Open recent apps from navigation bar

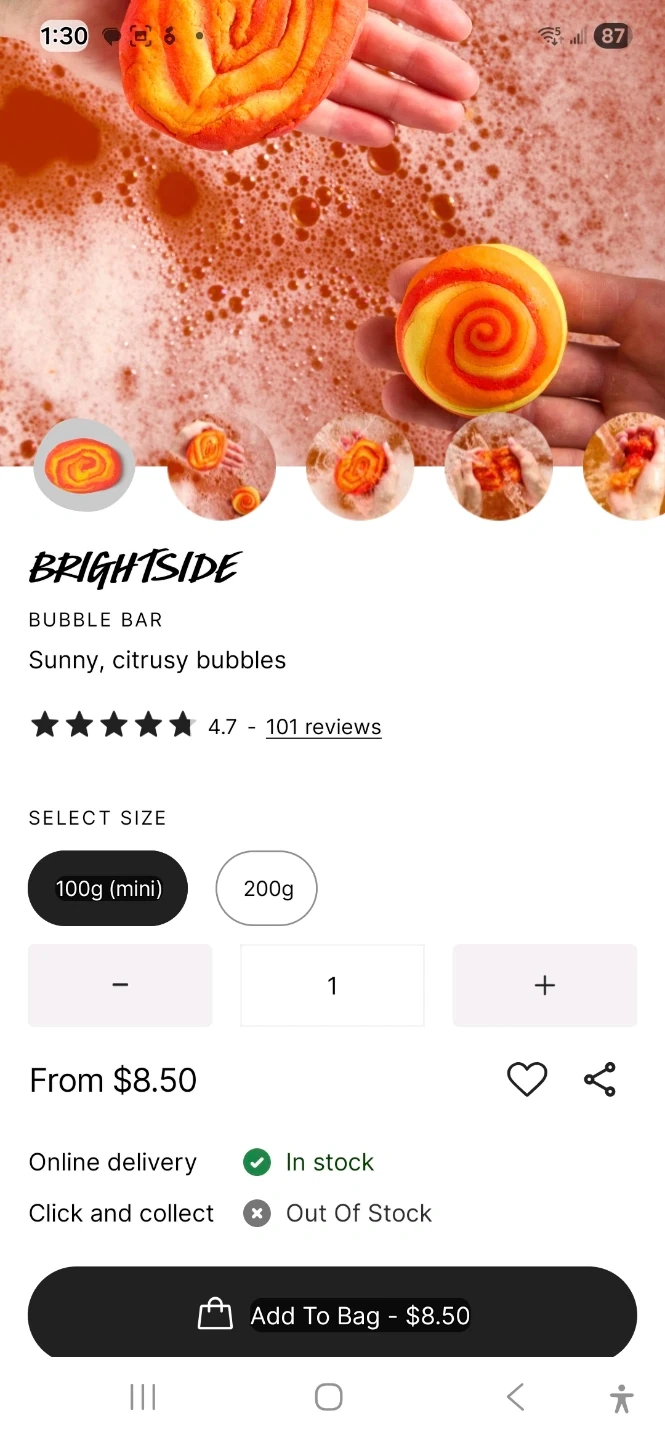coord(143,1397)
